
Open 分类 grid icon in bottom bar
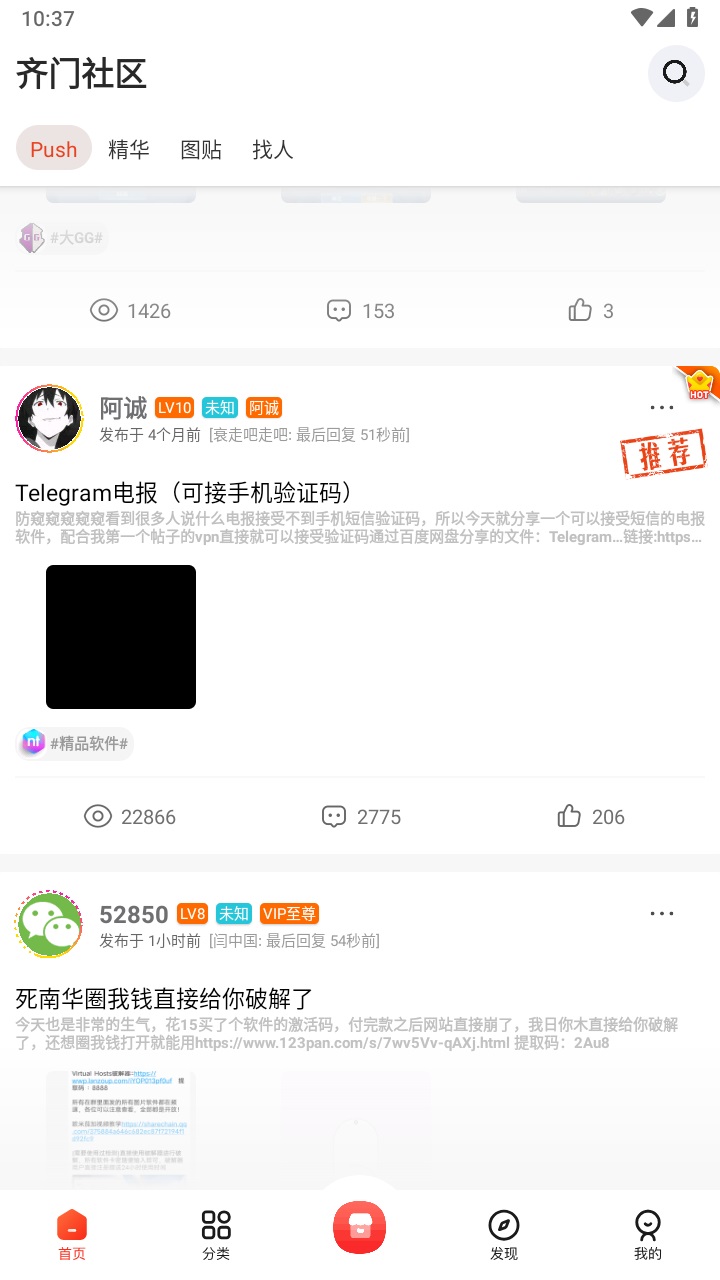(215, 1224)
